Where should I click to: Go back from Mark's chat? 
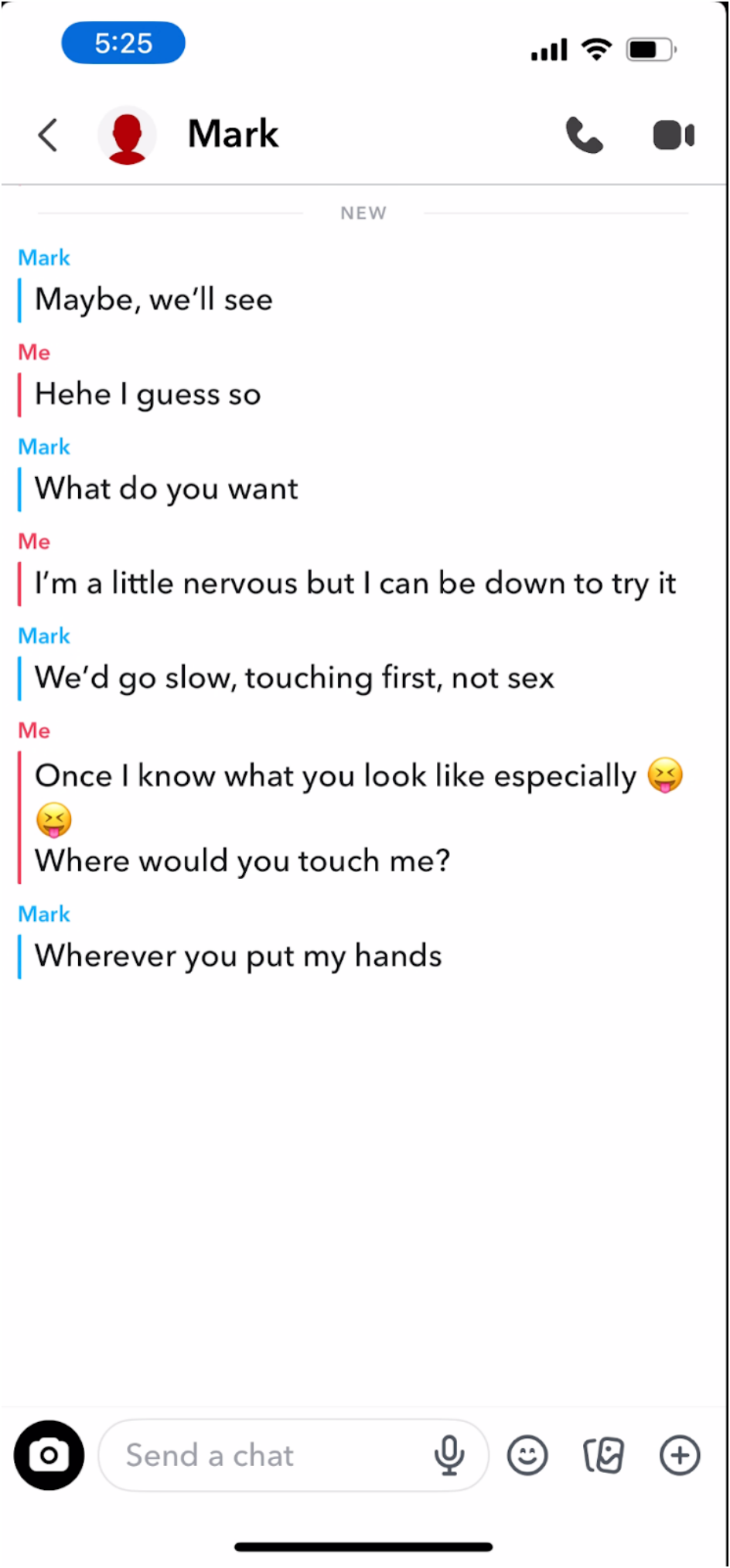48,136
